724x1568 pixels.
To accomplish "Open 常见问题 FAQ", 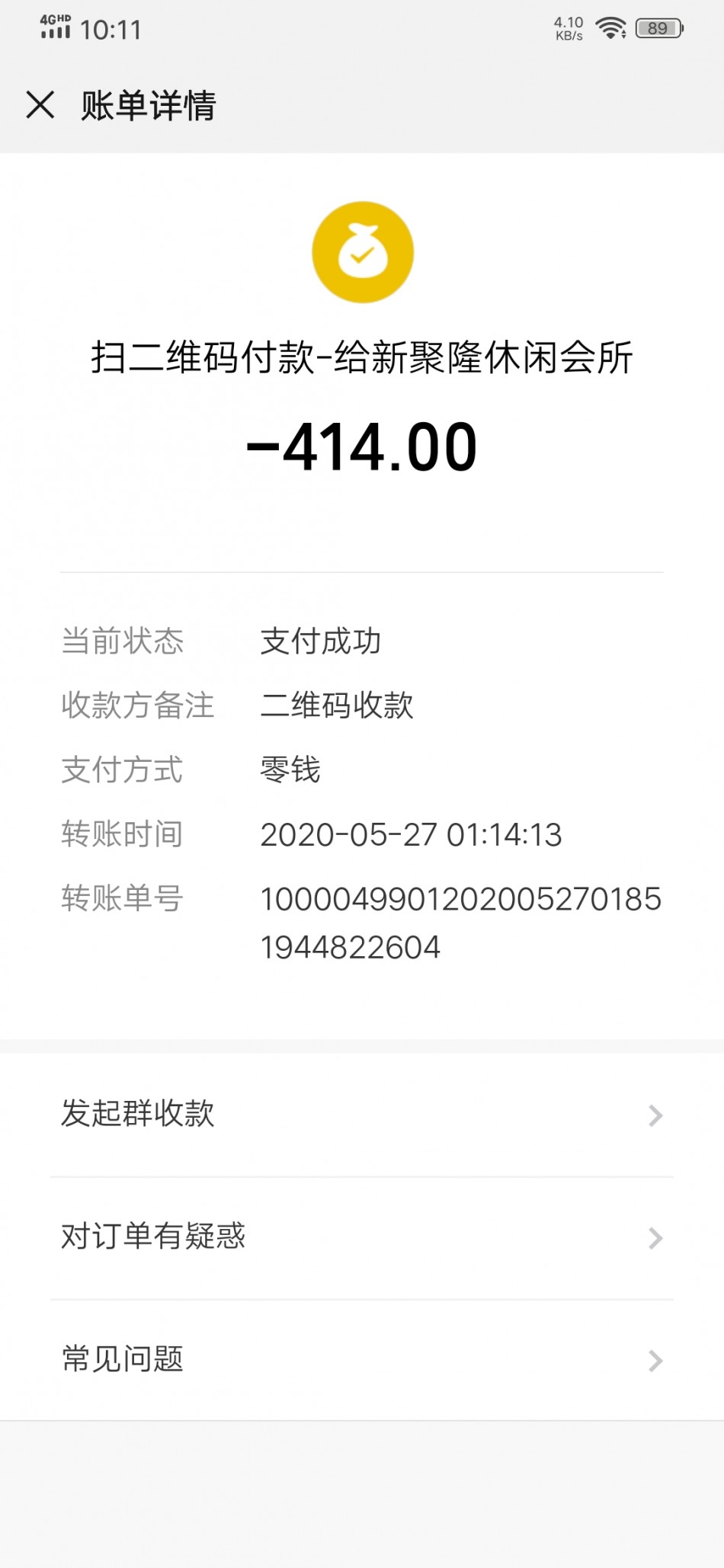I will (x=362, y=1360).
